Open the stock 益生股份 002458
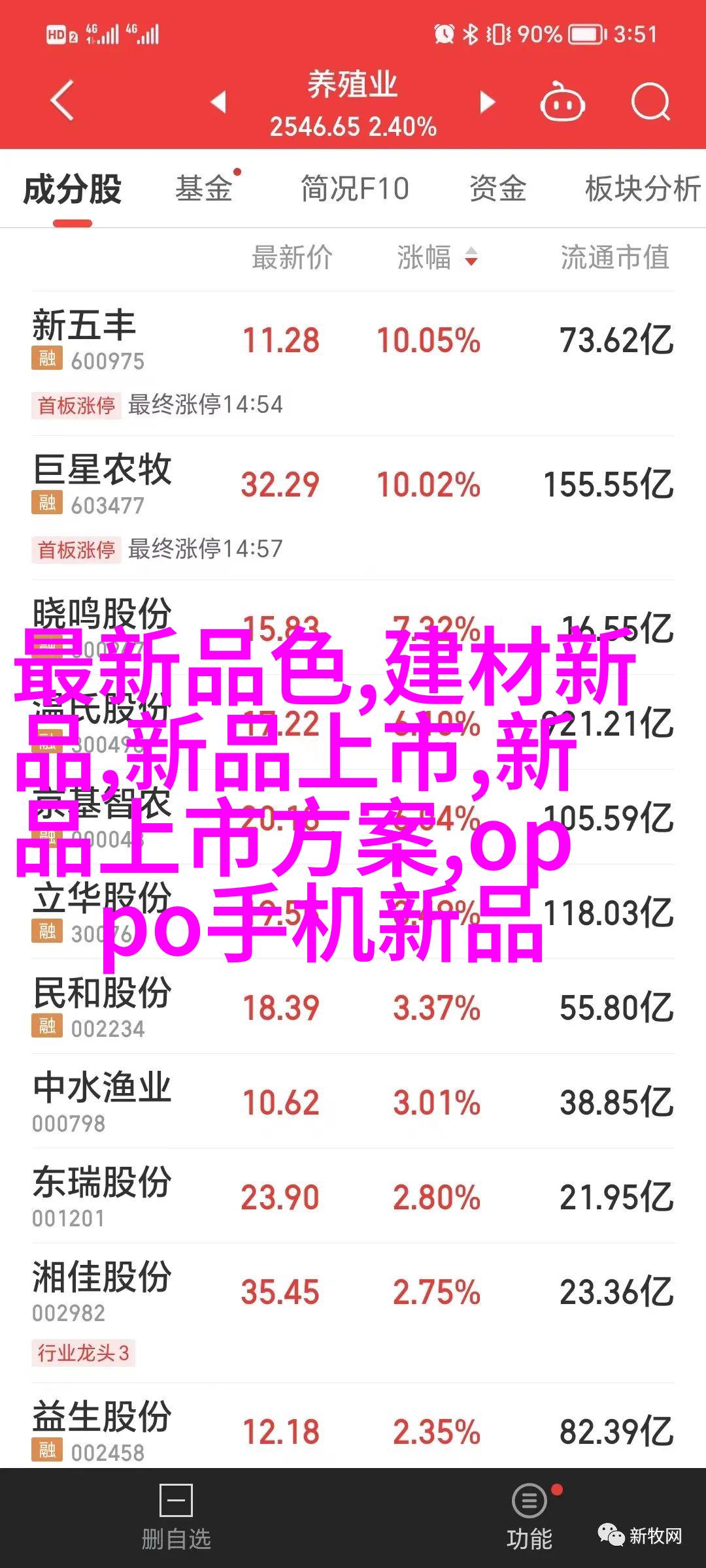This screenshot has width=706, height=1568. tap(353, 1431)
